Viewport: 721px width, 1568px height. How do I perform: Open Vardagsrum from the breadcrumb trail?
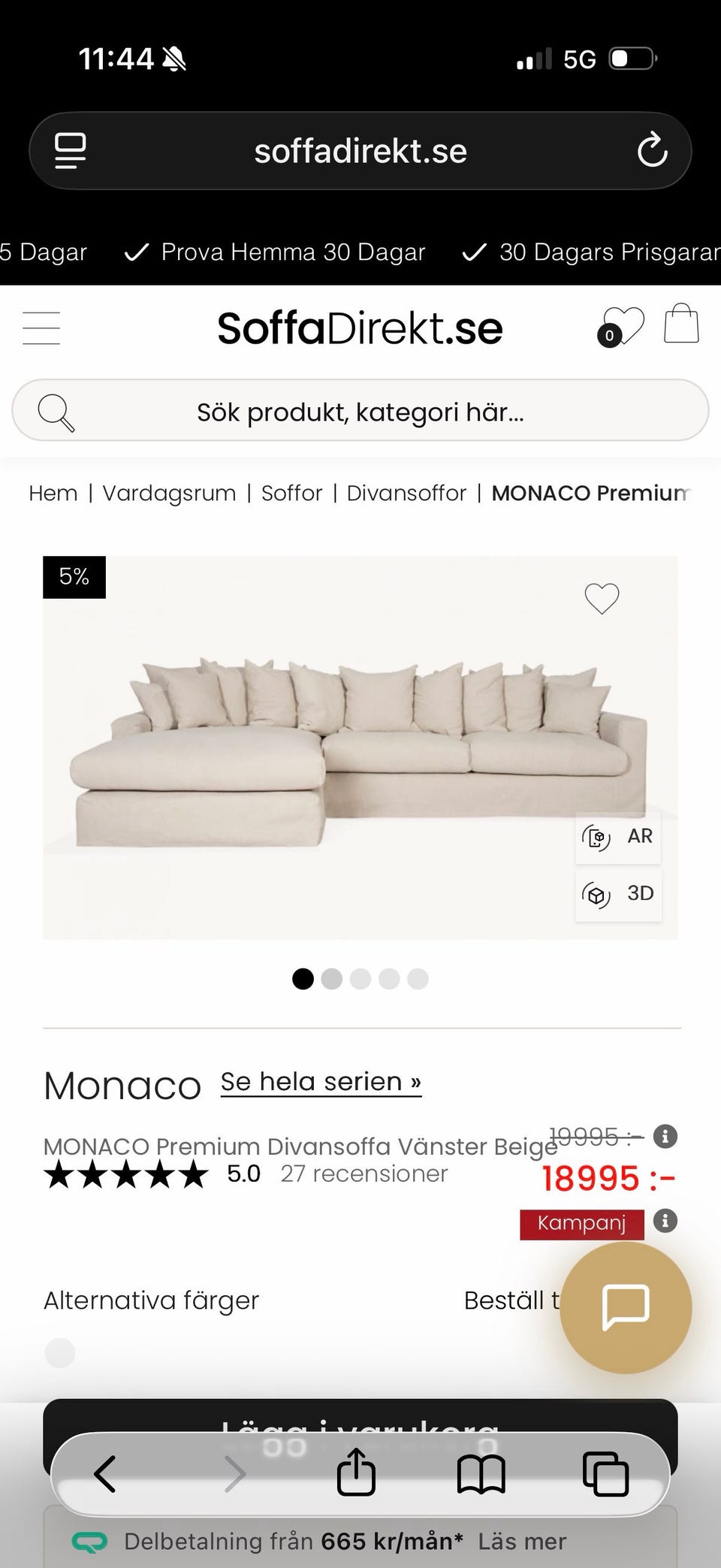pos(169,493)
